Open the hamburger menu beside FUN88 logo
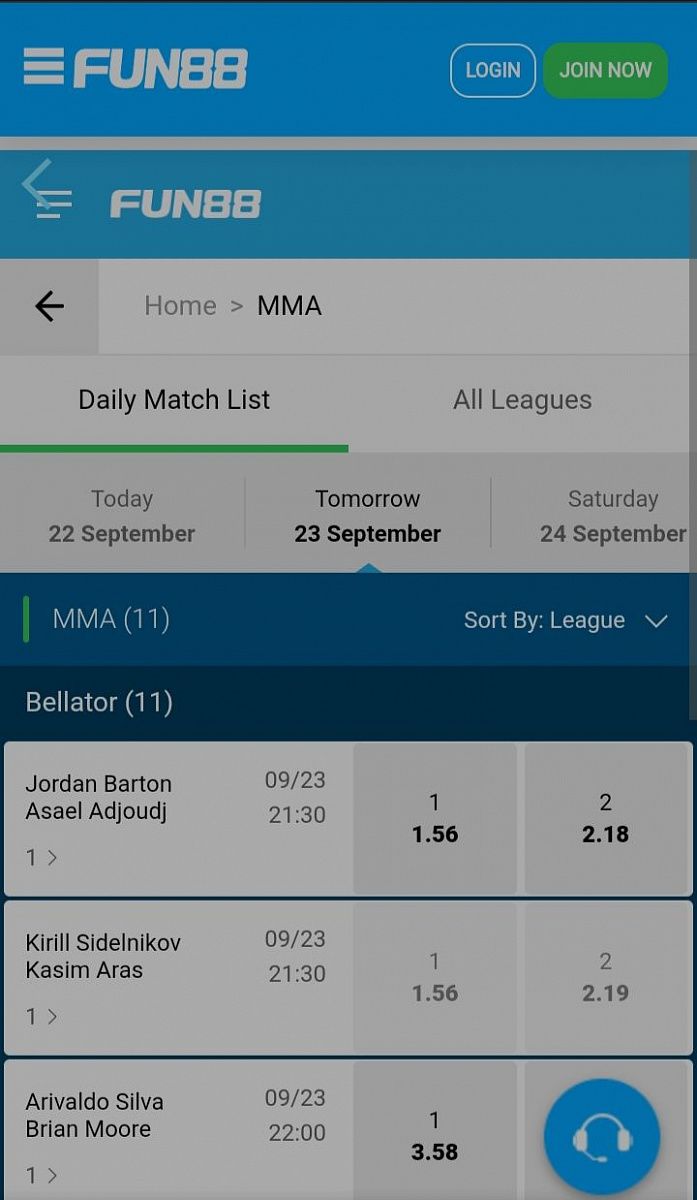 coord(43,68)
